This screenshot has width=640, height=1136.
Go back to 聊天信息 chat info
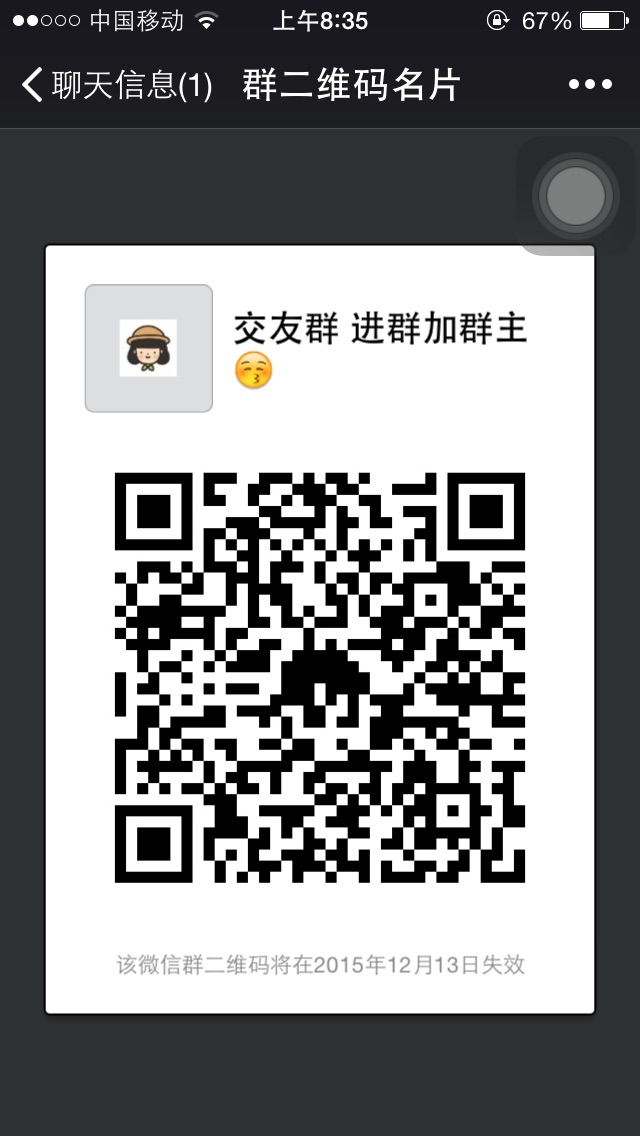tap(115, 85)
